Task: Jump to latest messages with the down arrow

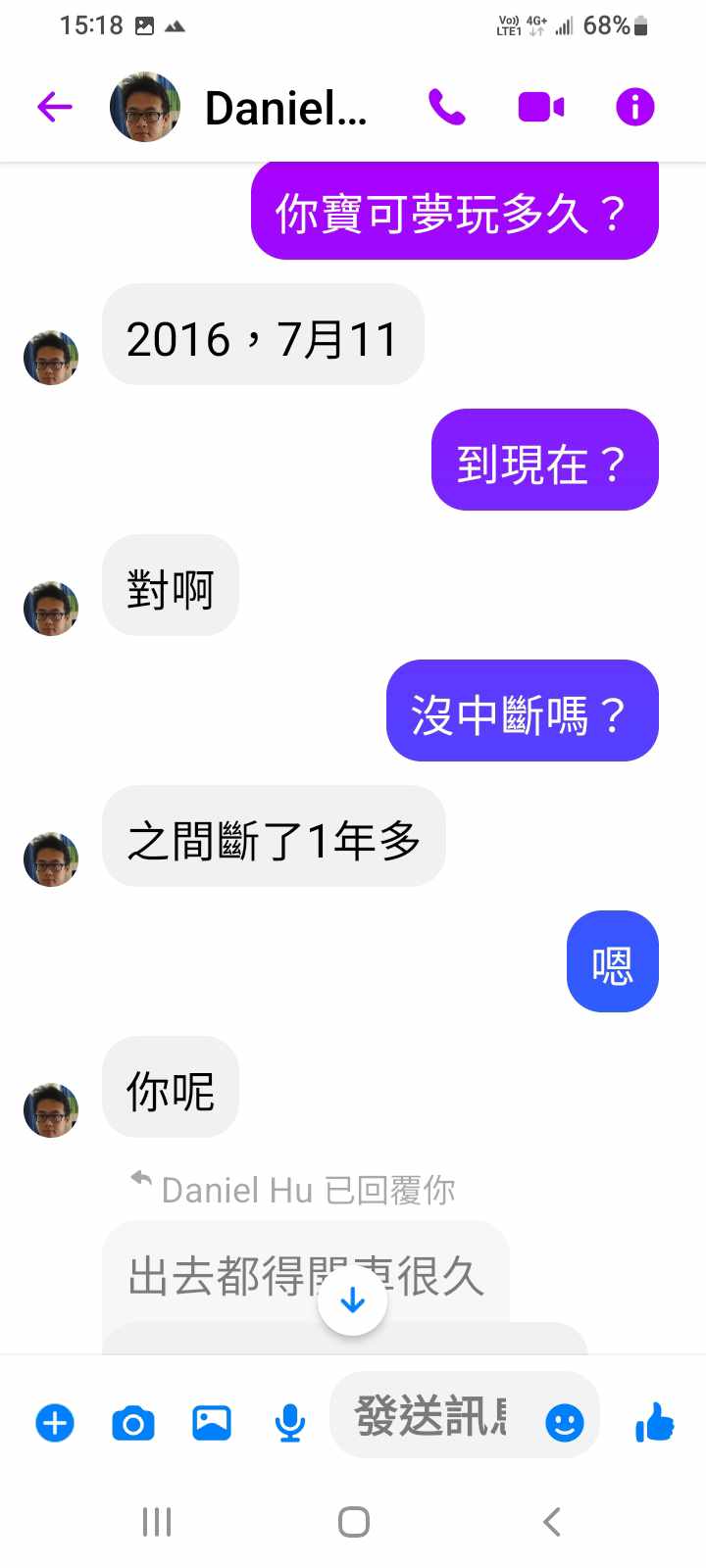Action: coord(353,1300)
